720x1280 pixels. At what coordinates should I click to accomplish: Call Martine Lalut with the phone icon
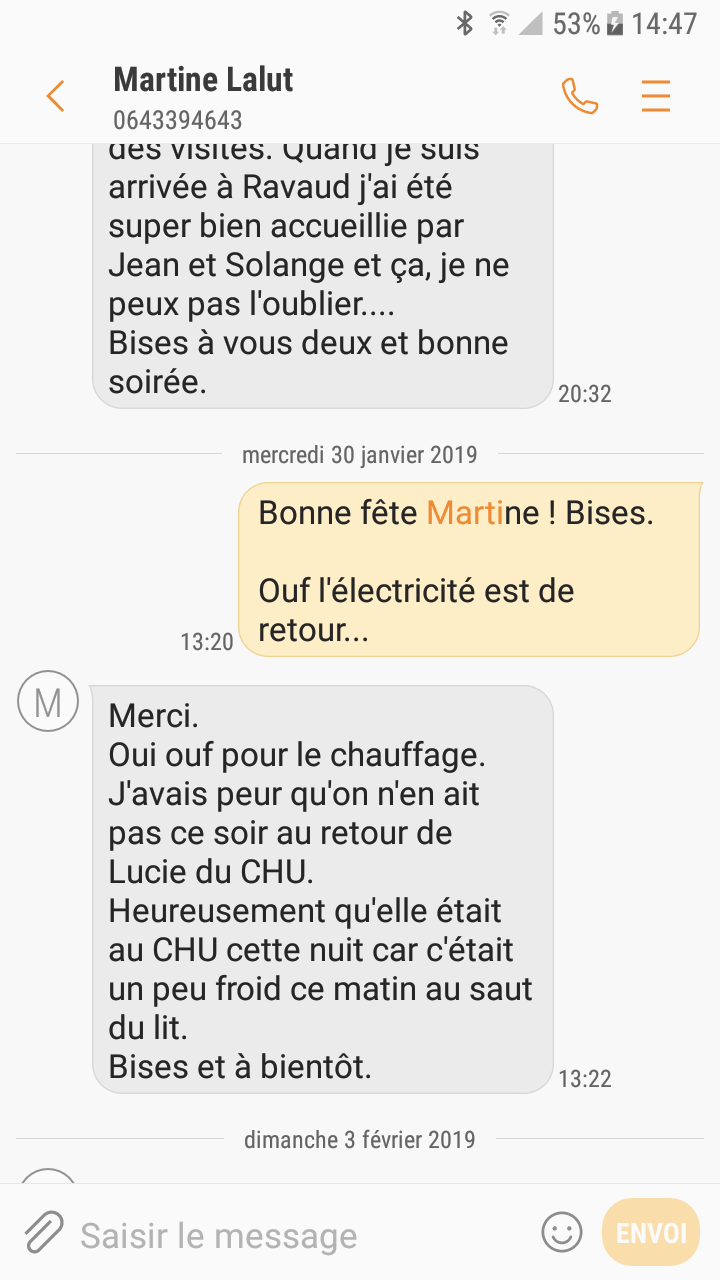click(579, 96)
